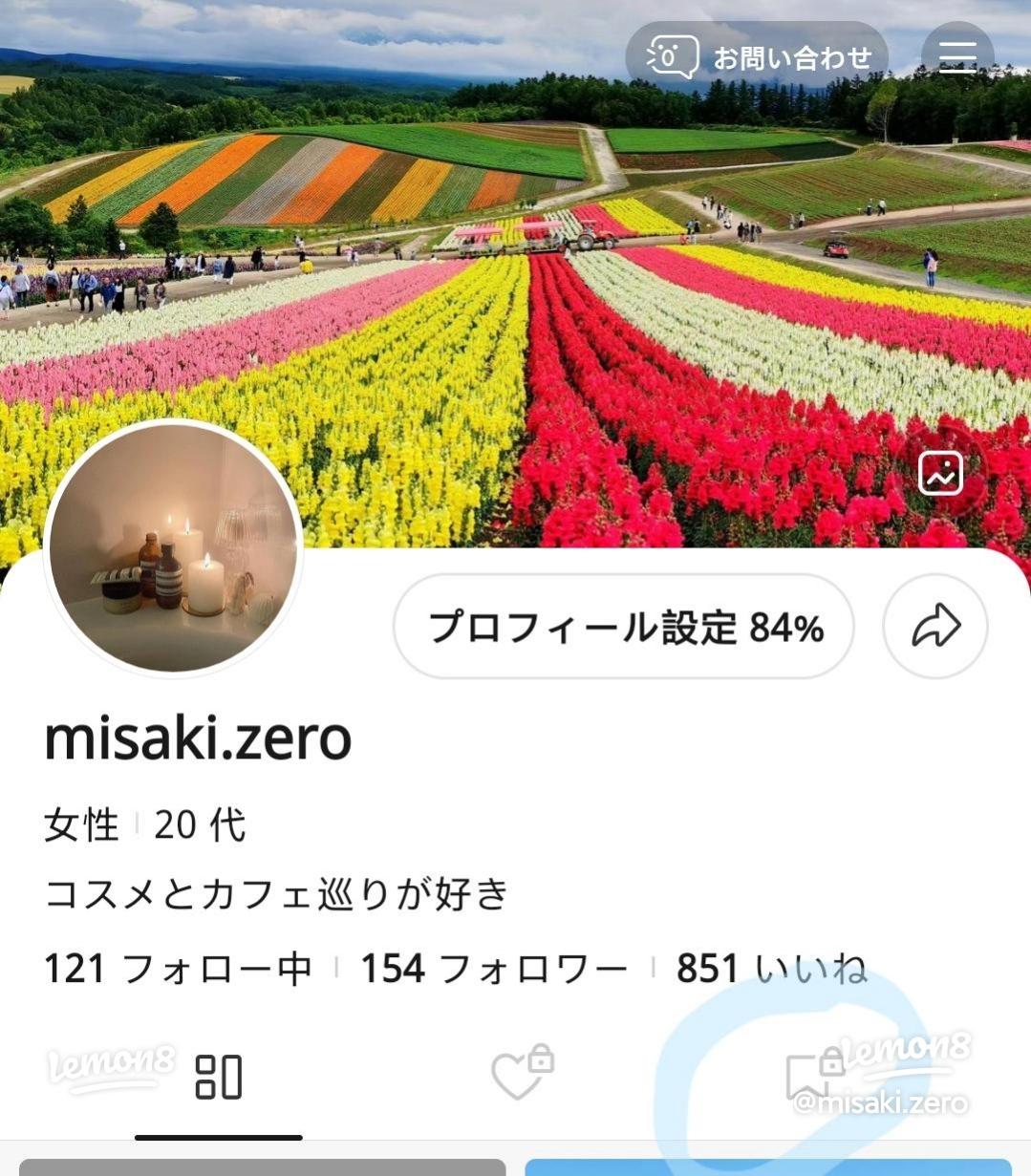Screen dimensions: 1031x1176
Task: Change the cover photo with the image icon
Action: tap(941, 472)
